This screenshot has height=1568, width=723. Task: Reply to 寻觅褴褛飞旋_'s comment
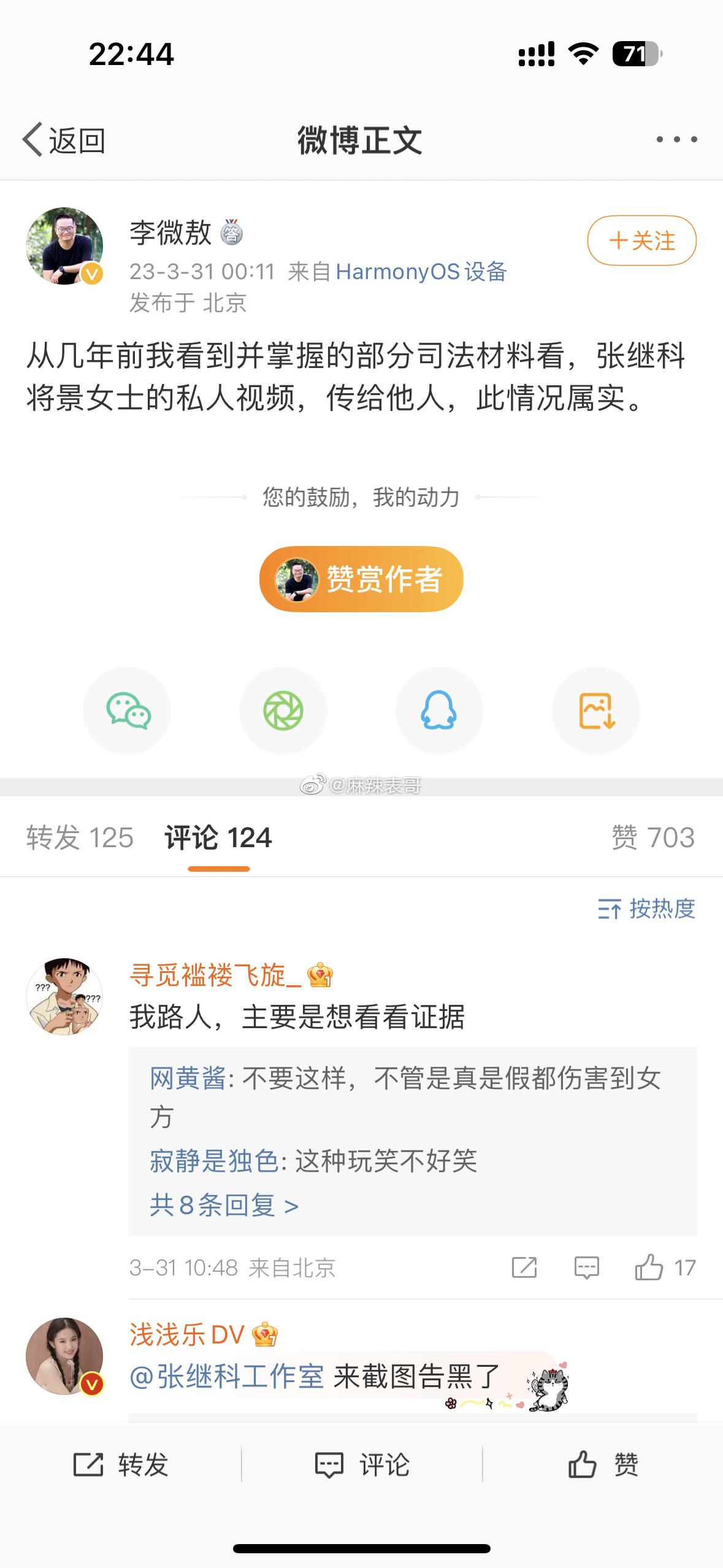click(x=586, y=1267)
